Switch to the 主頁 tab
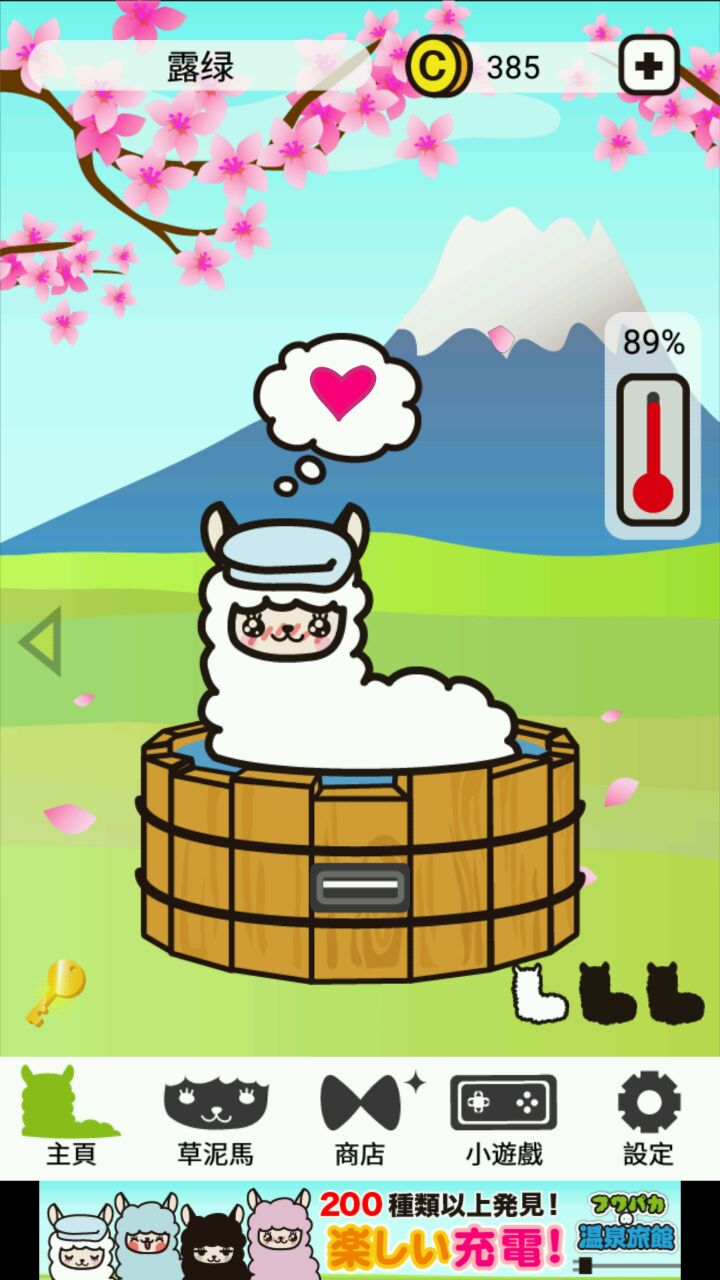 coord(71,1117)
